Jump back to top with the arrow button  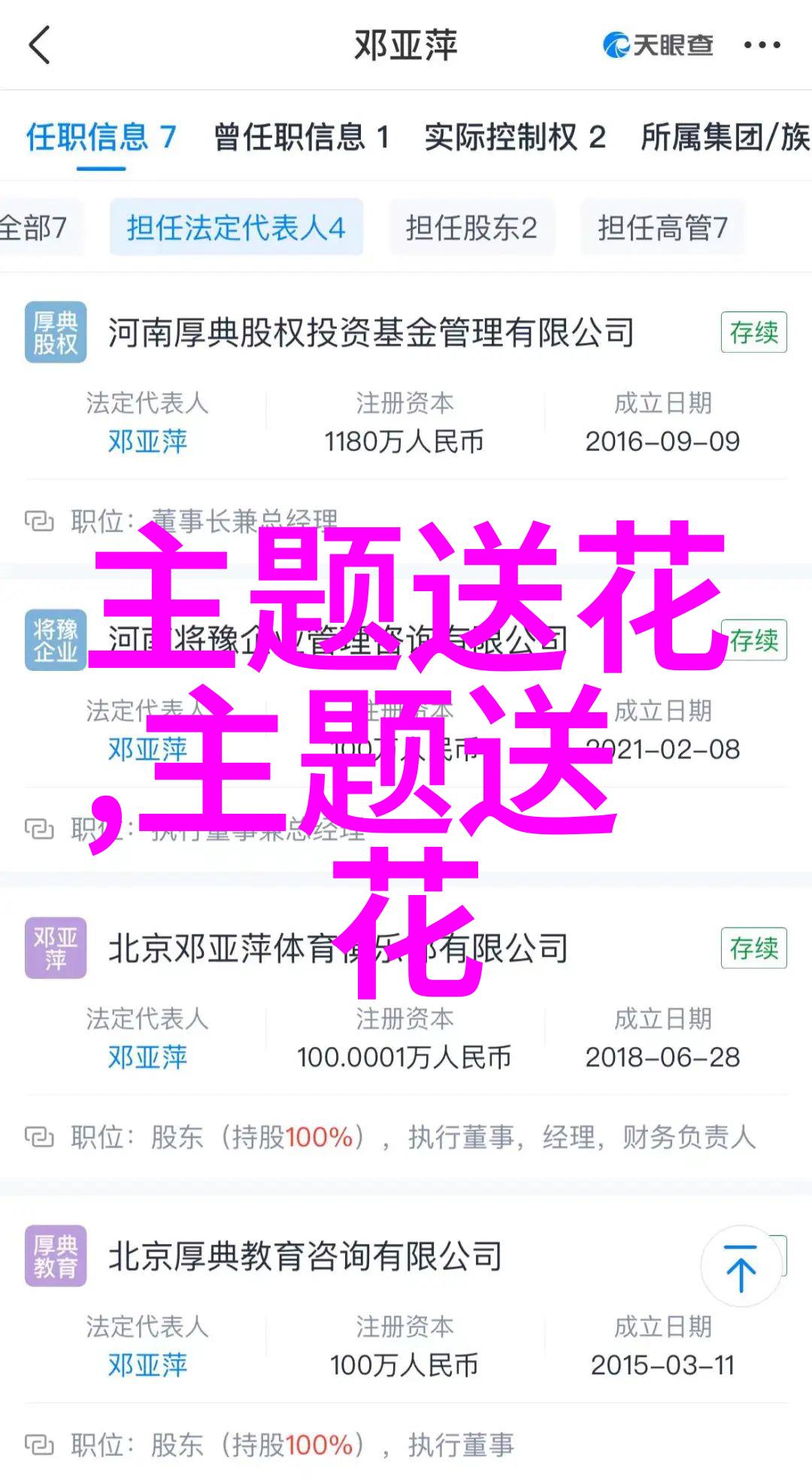[x=741, y=1267]
